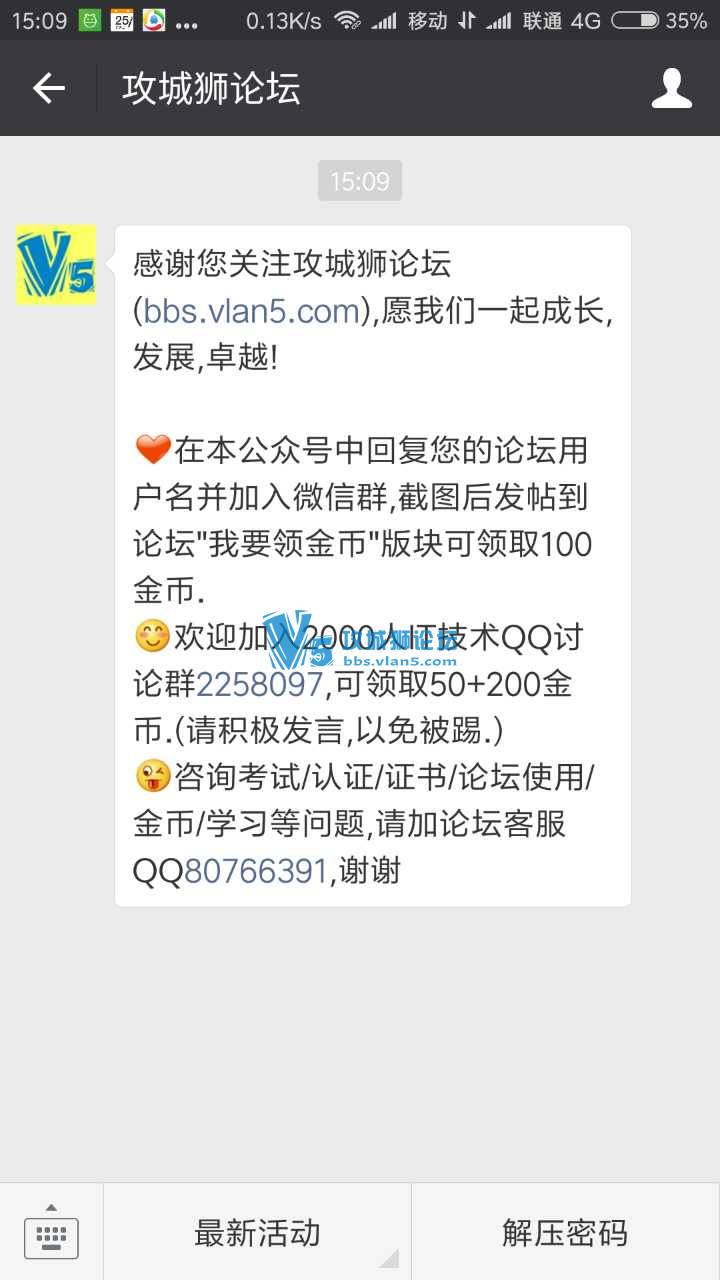Screen dimensions: 720x1280
Task: Open the bbs.vlan5.com link
Action: tap(251, 311)
